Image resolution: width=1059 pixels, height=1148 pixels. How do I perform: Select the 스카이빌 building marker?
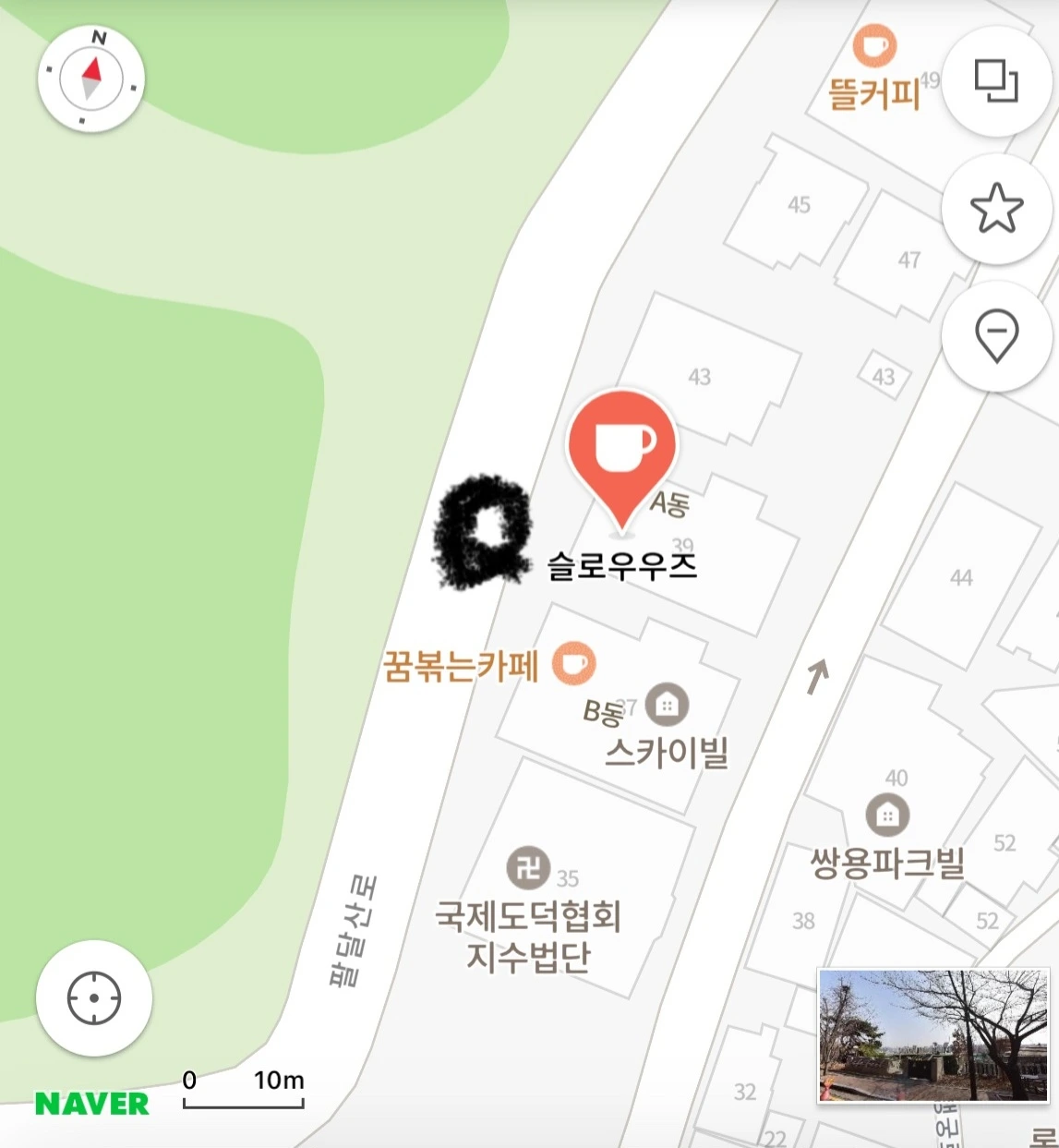pos(667,706)
